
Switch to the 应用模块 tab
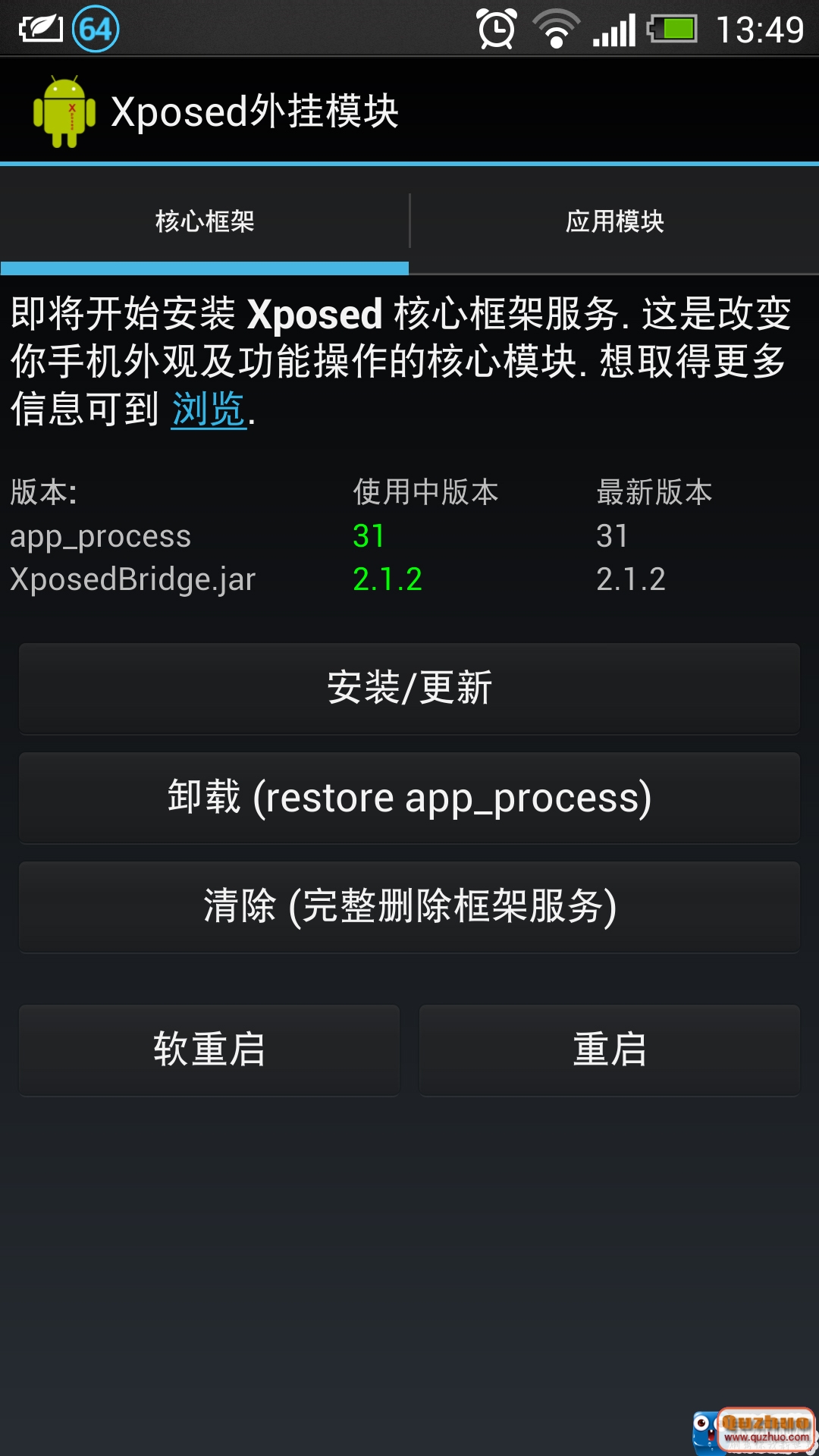click(x=614, y=221)
